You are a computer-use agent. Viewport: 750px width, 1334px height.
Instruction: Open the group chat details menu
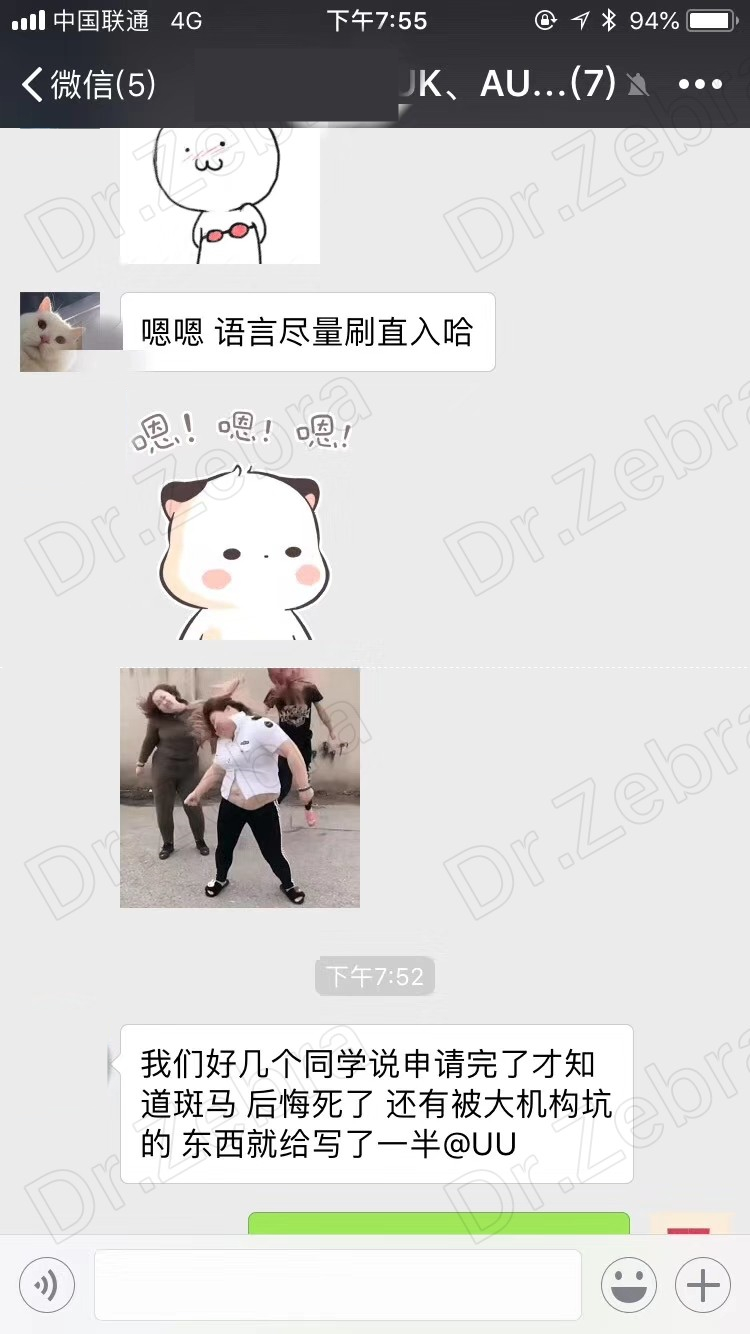(x=700, y=85)
